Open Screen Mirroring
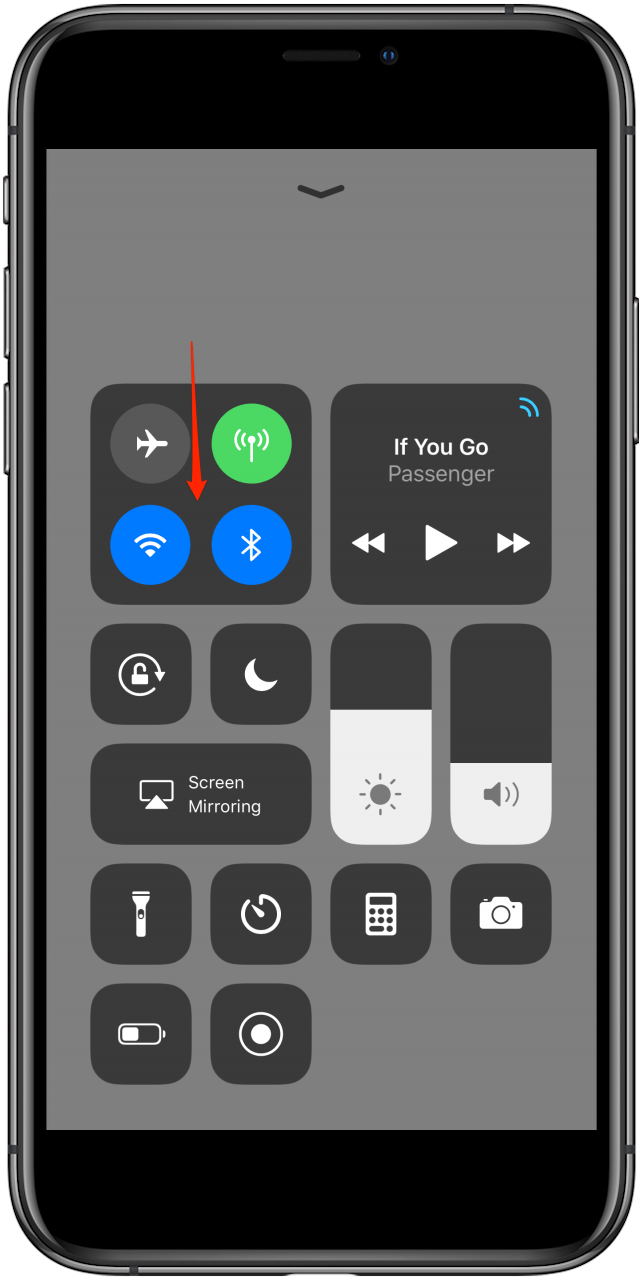The width and height of the screenshot is (642, 1280). [201, 794]
